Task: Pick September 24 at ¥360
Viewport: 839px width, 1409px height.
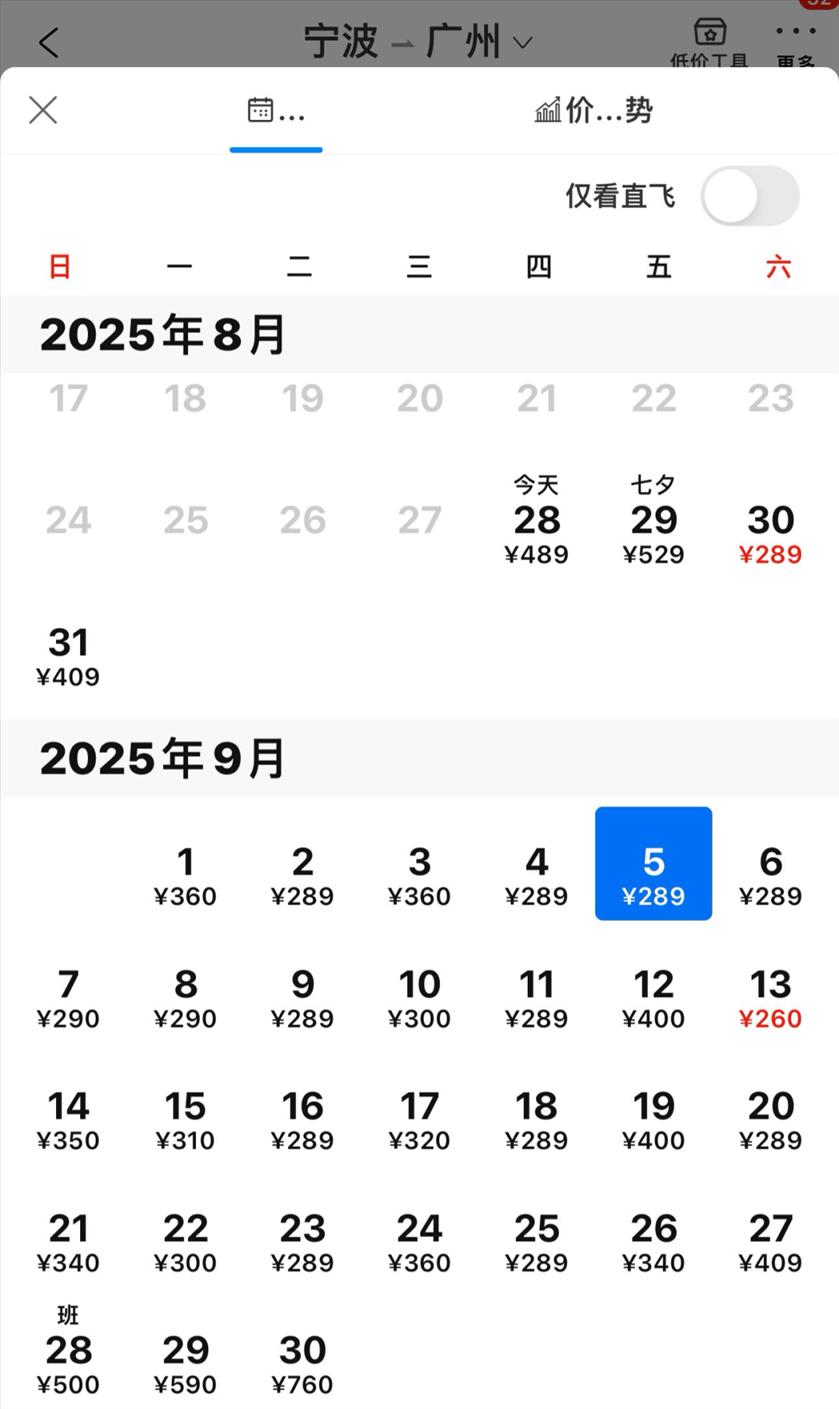Action: coord(420,1242)
